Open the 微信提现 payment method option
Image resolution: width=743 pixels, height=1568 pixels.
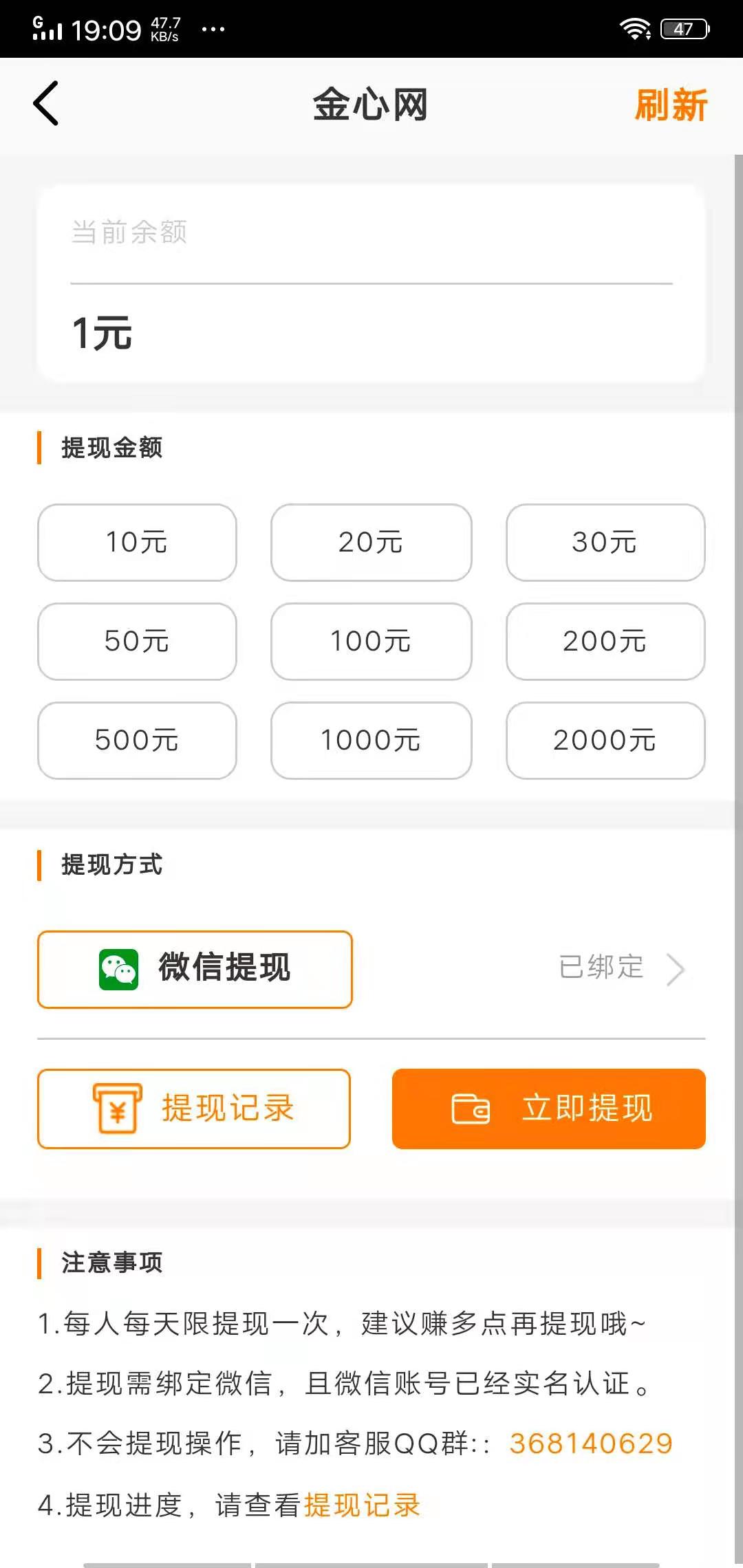click(195, 970)
